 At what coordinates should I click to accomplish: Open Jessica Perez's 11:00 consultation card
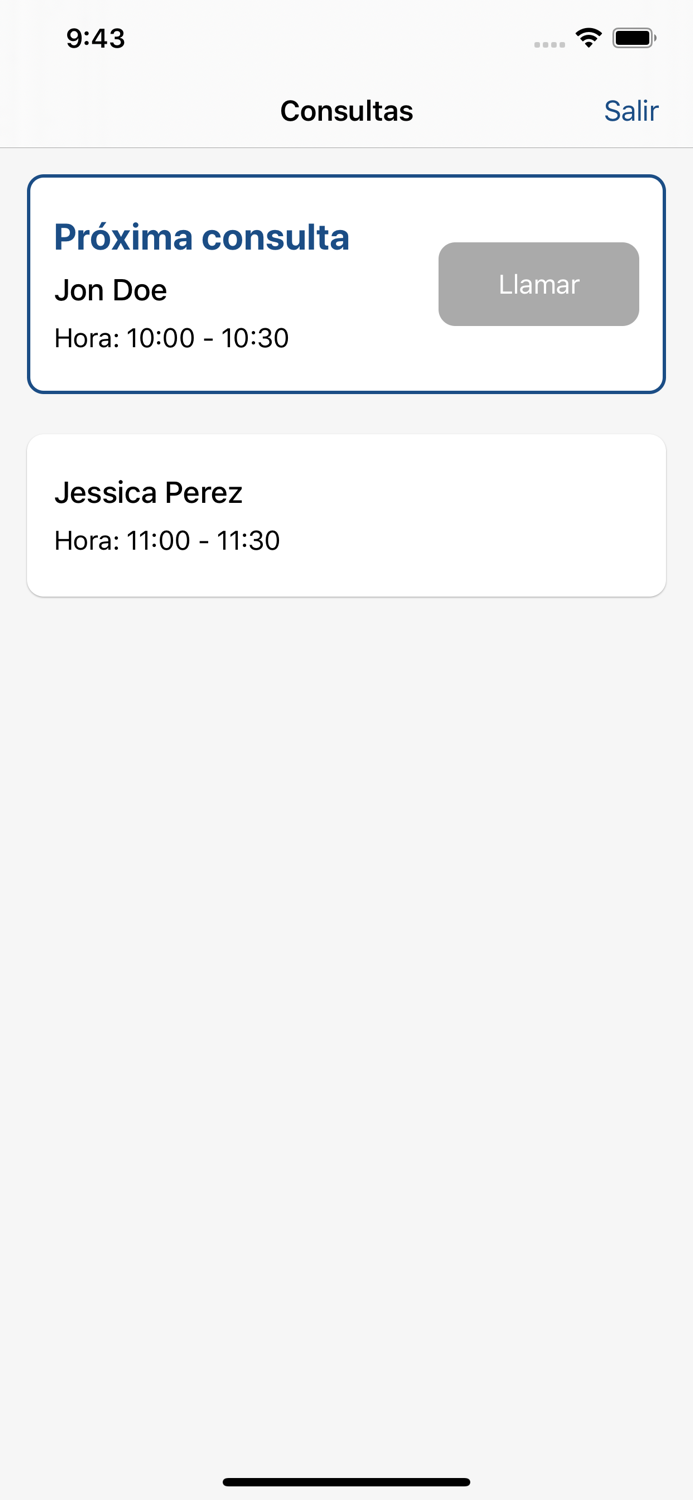pos(346,516)
